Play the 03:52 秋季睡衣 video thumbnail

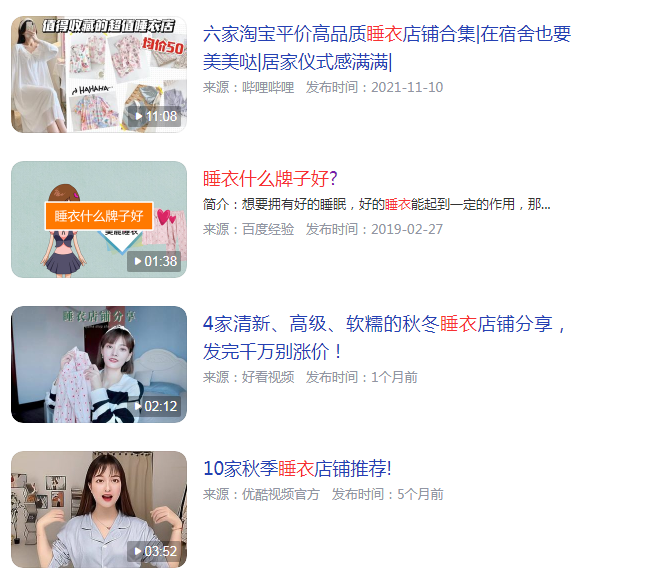coord(99,509)
